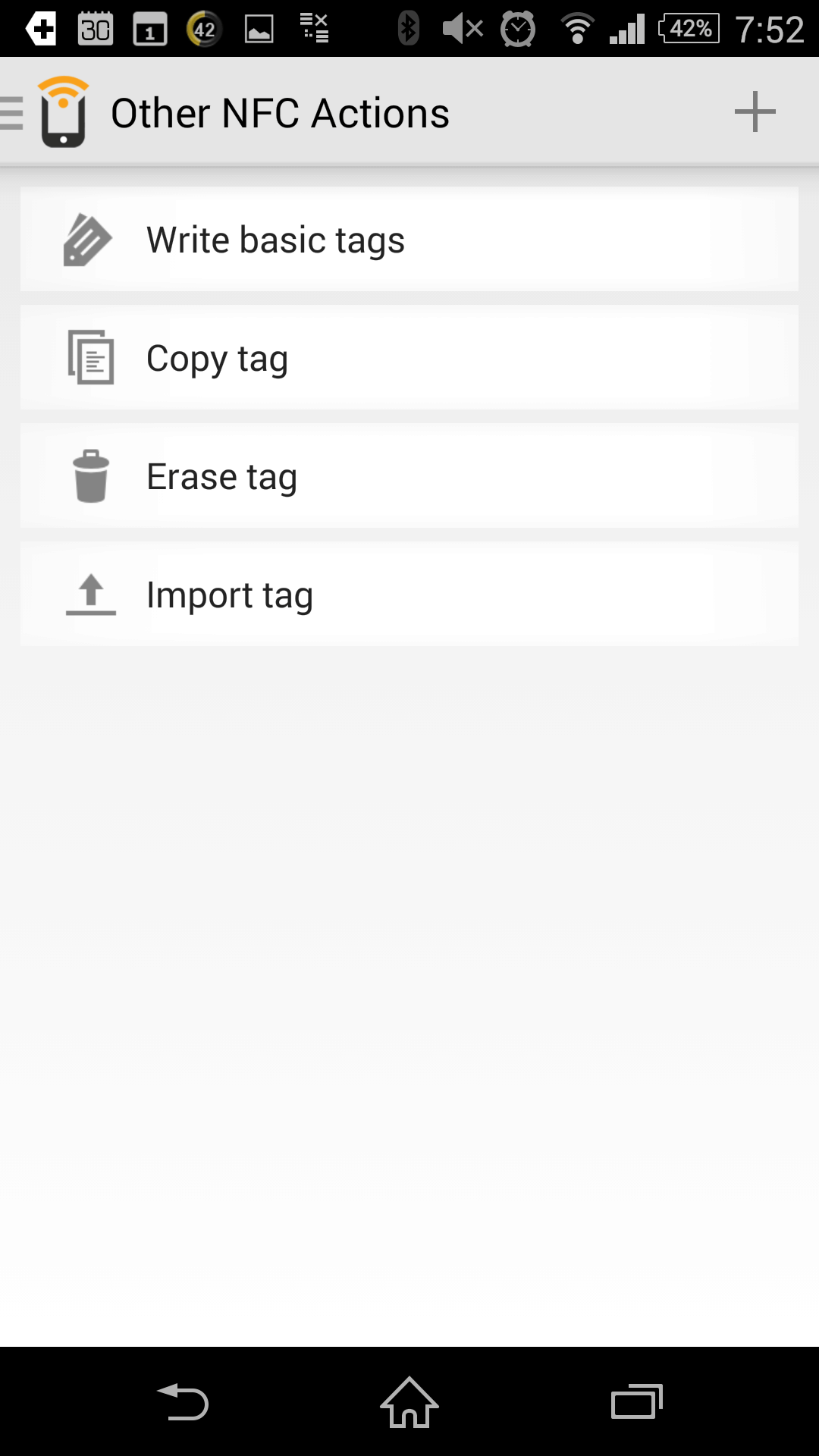Return to the home screen
The image size is (819, 1456).
(x=409, y=1401)
